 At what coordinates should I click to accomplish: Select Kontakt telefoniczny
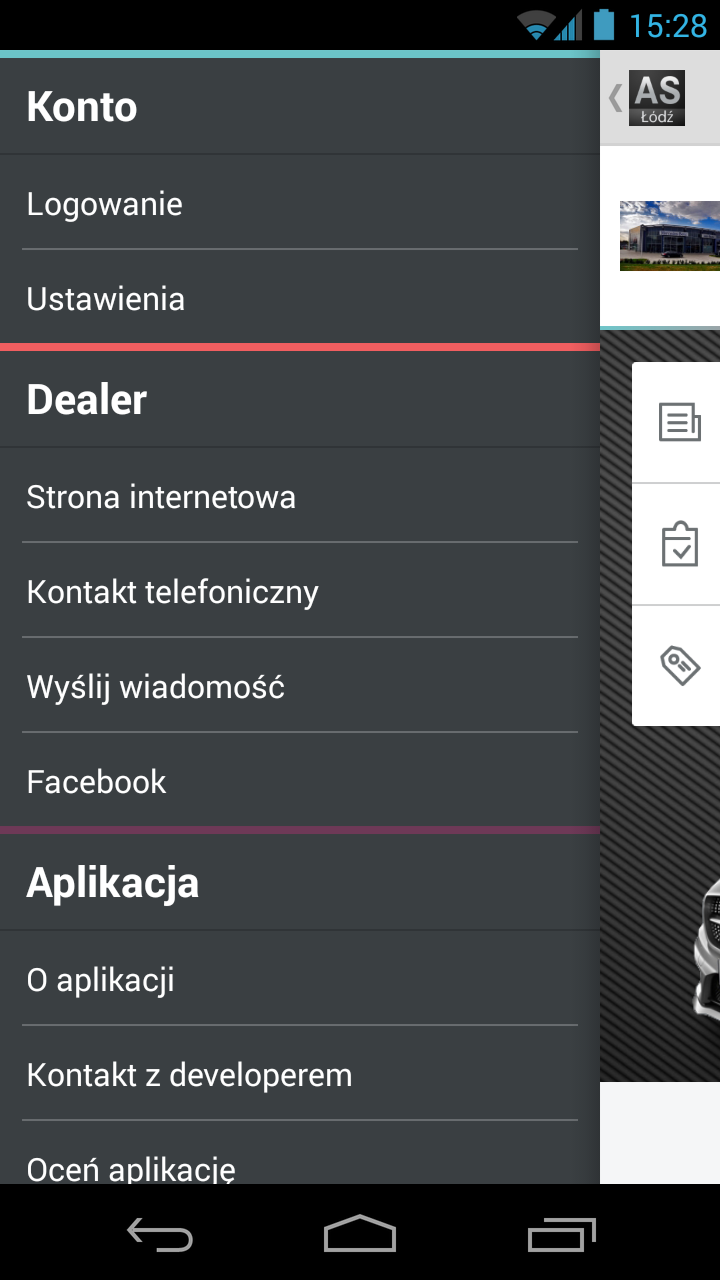300,592
